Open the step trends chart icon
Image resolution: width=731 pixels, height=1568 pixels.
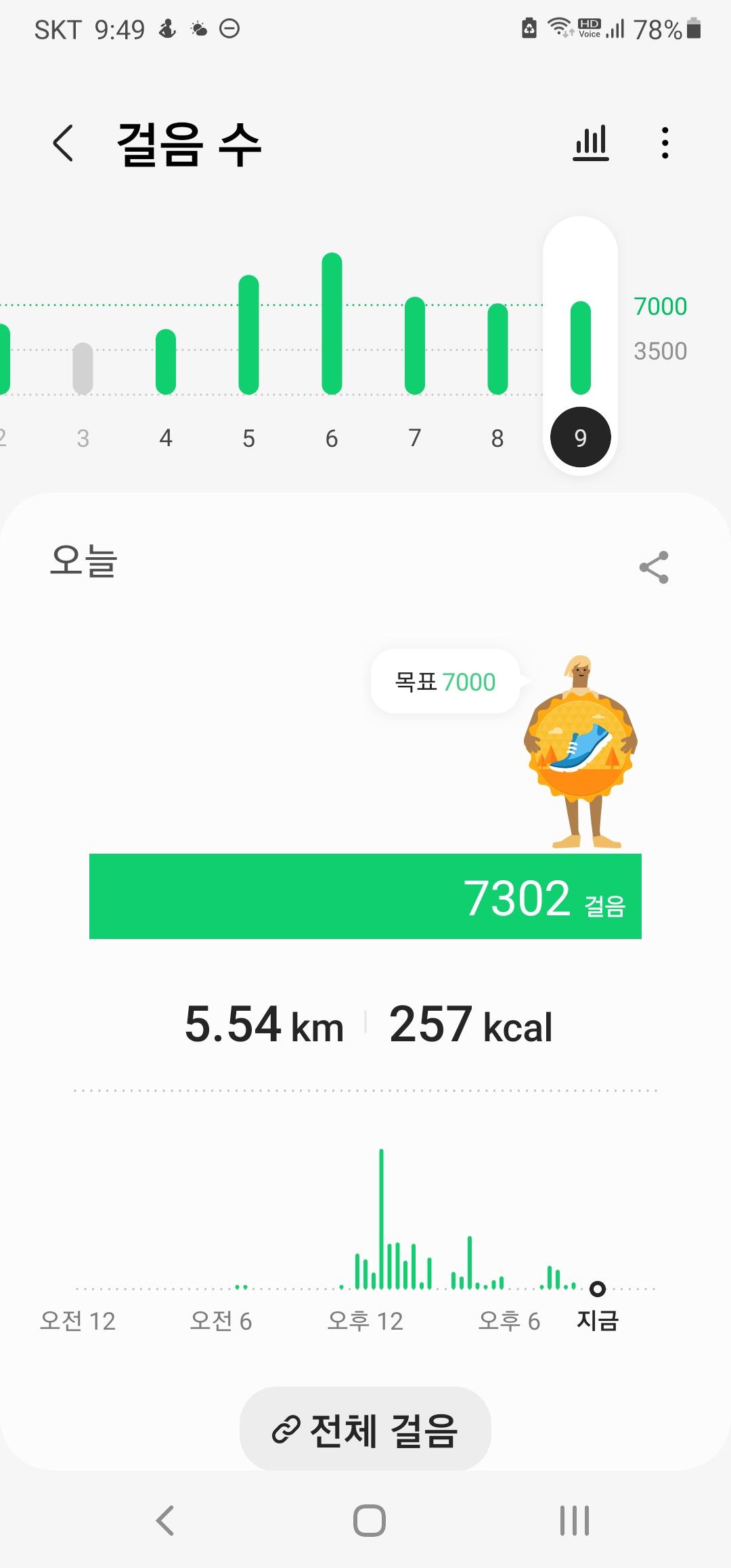(x=591, y=143)
